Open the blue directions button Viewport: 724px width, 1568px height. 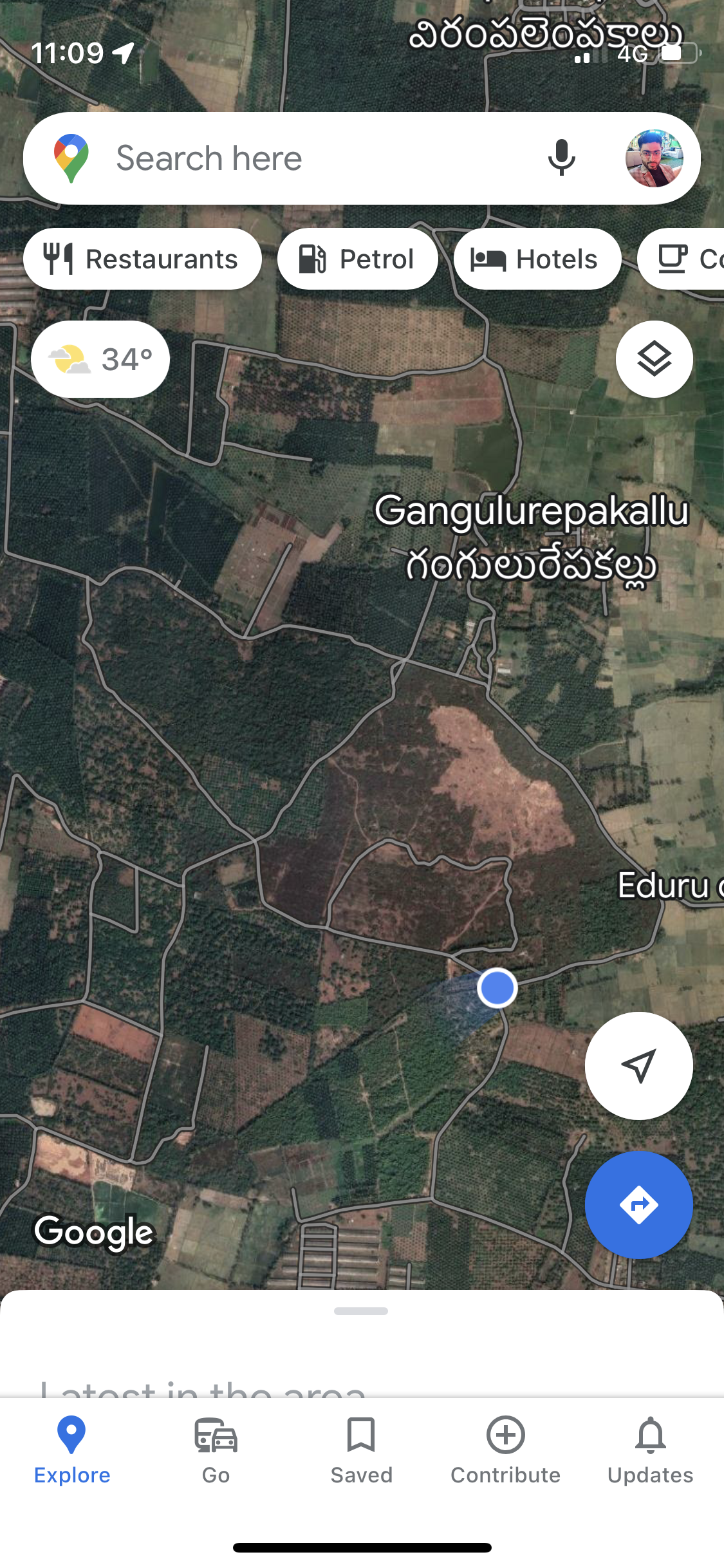[x=638, y=1205]
